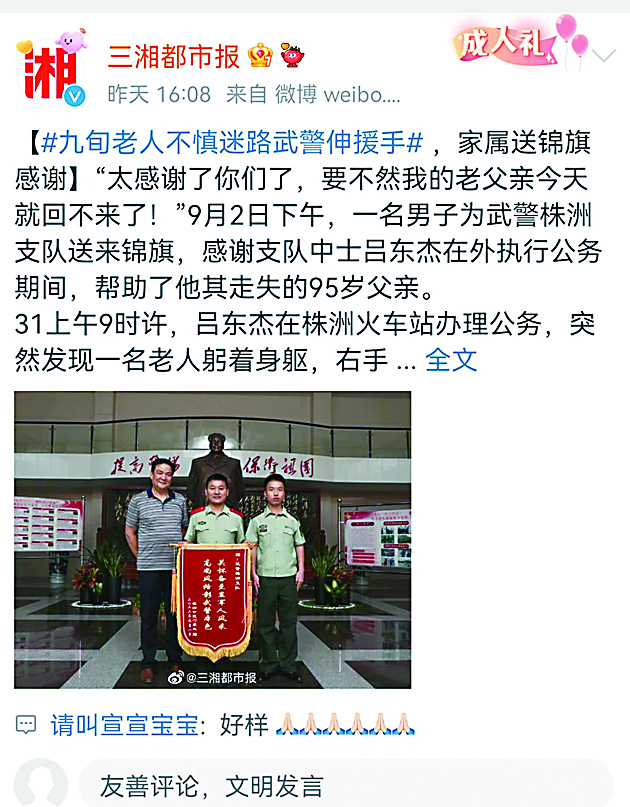Image resolution: width=630 pixels, height=807 pixels.
Task: Open 三湘都市报 profile avatar
Action: (49, 67)
